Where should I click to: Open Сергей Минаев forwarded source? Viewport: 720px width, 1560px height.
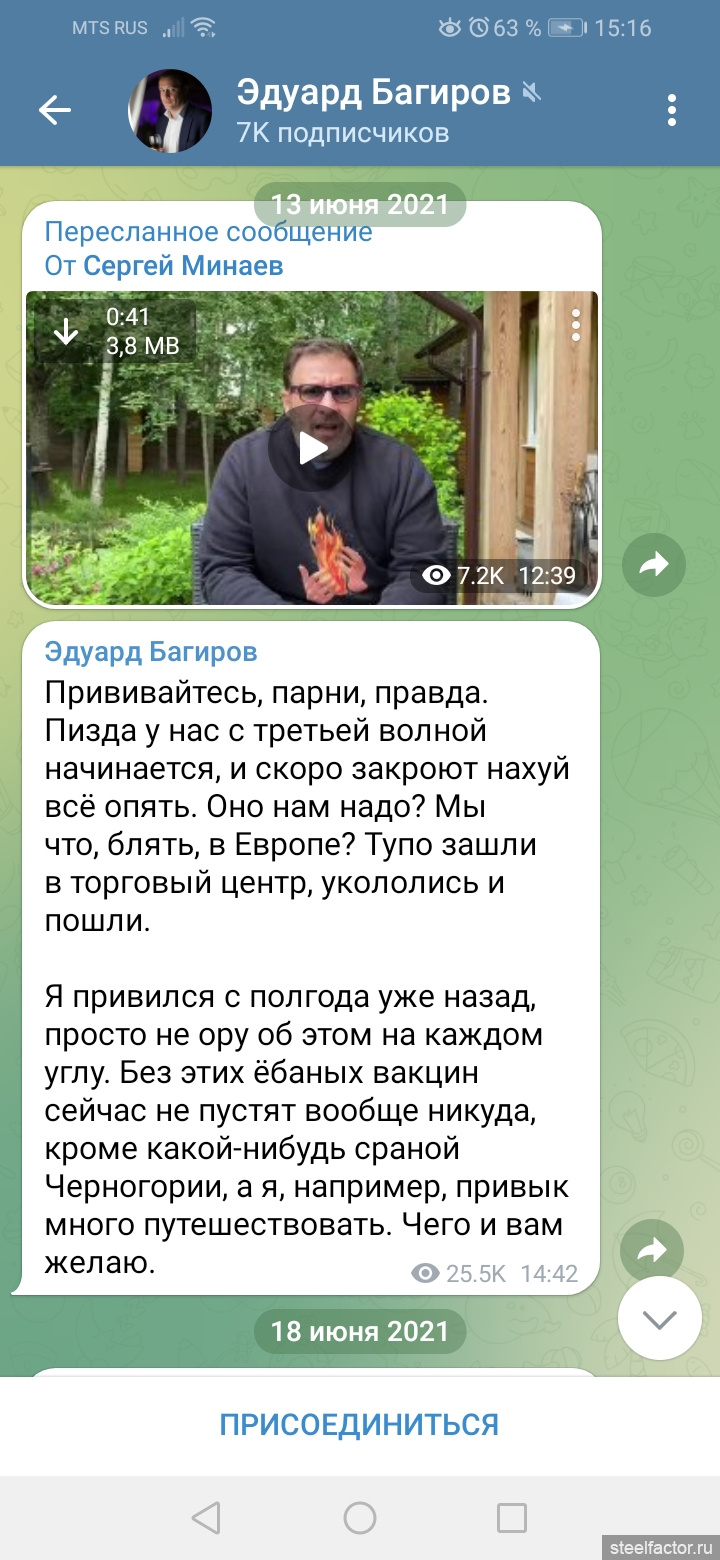[x=184, y=266]
